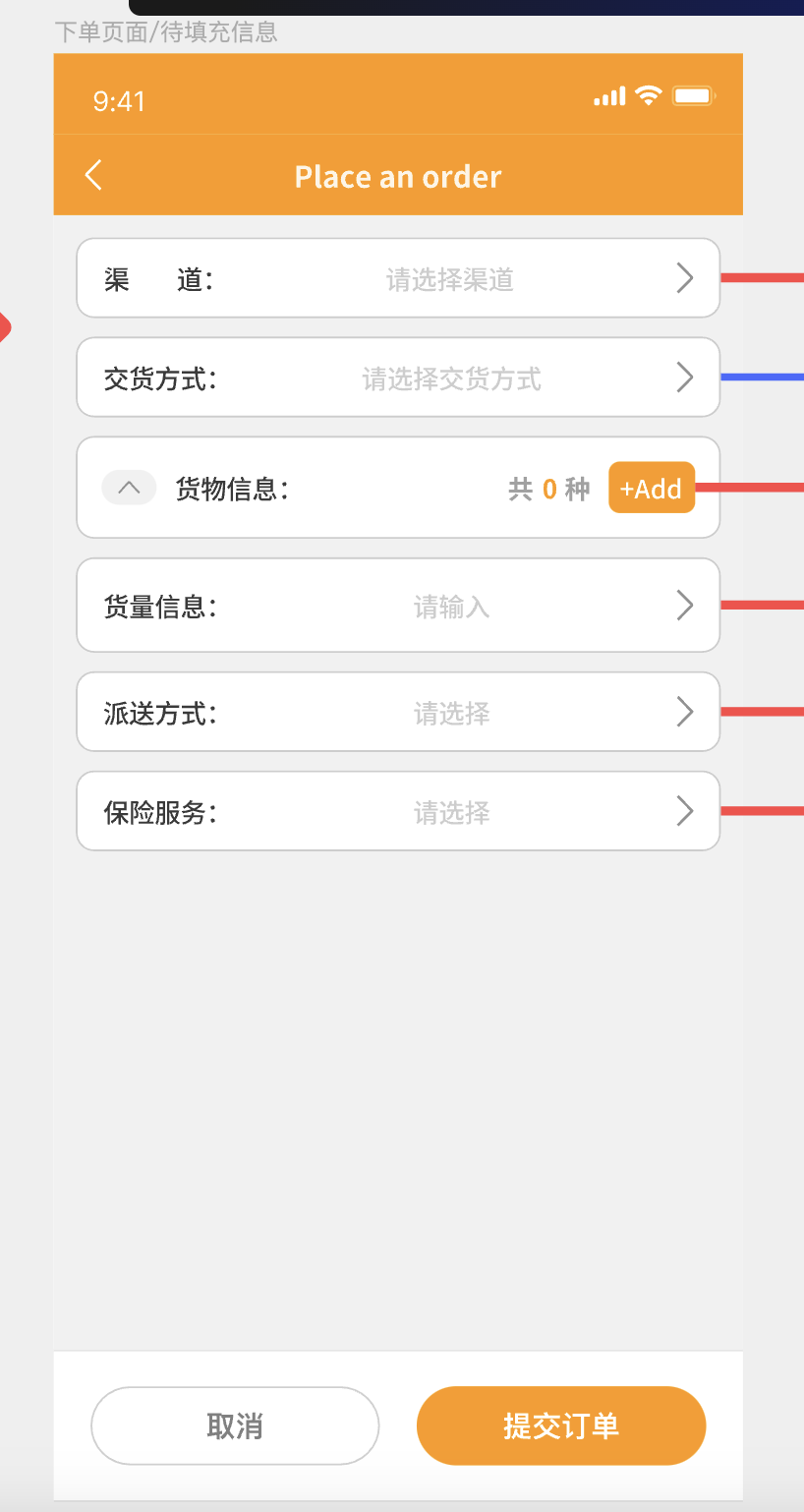This screenshot has width=804, height=1512.
Task: Open the 保险服务 insurance selector
Action: (x=398, y=811)
